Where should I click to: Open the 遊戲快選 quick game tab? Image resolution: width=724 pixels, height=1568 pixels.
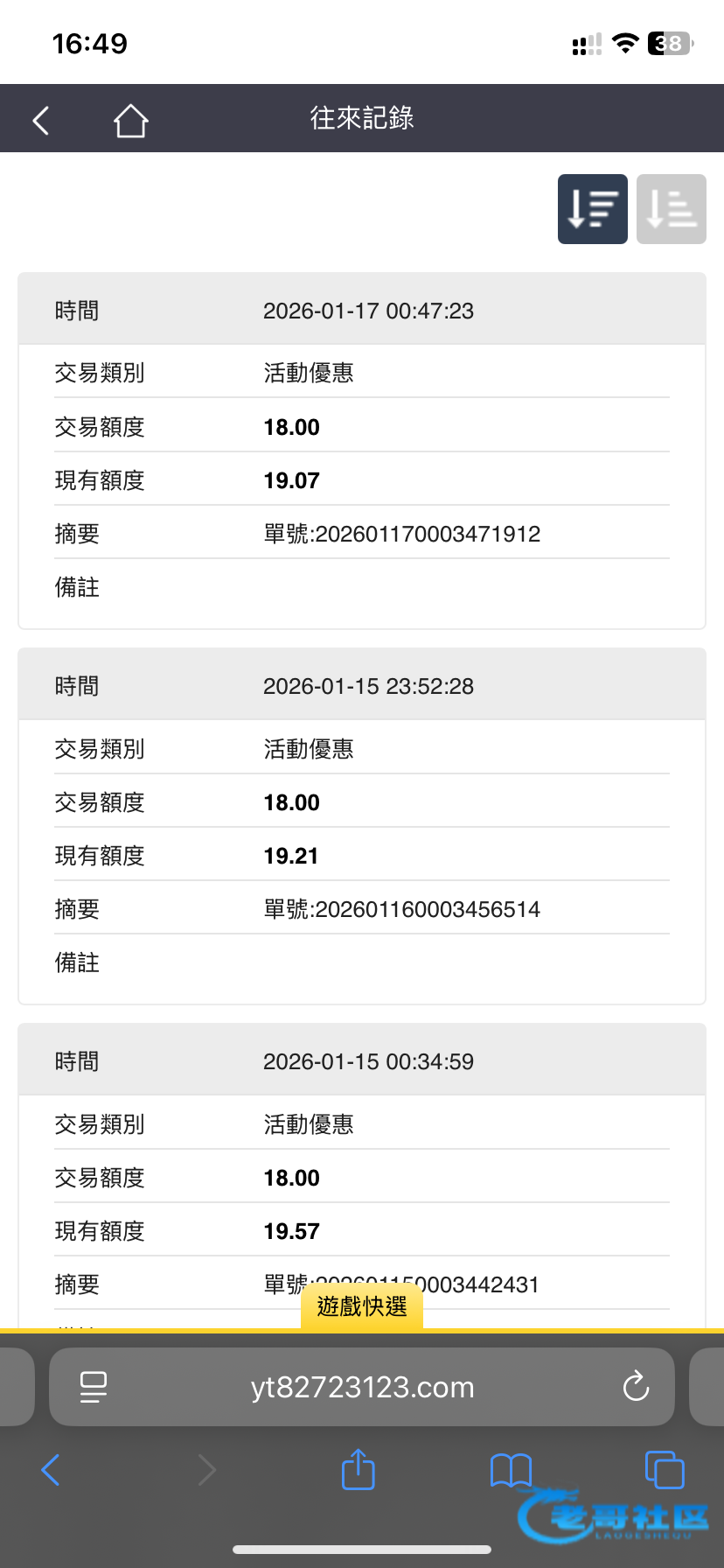click(362, 1307)
